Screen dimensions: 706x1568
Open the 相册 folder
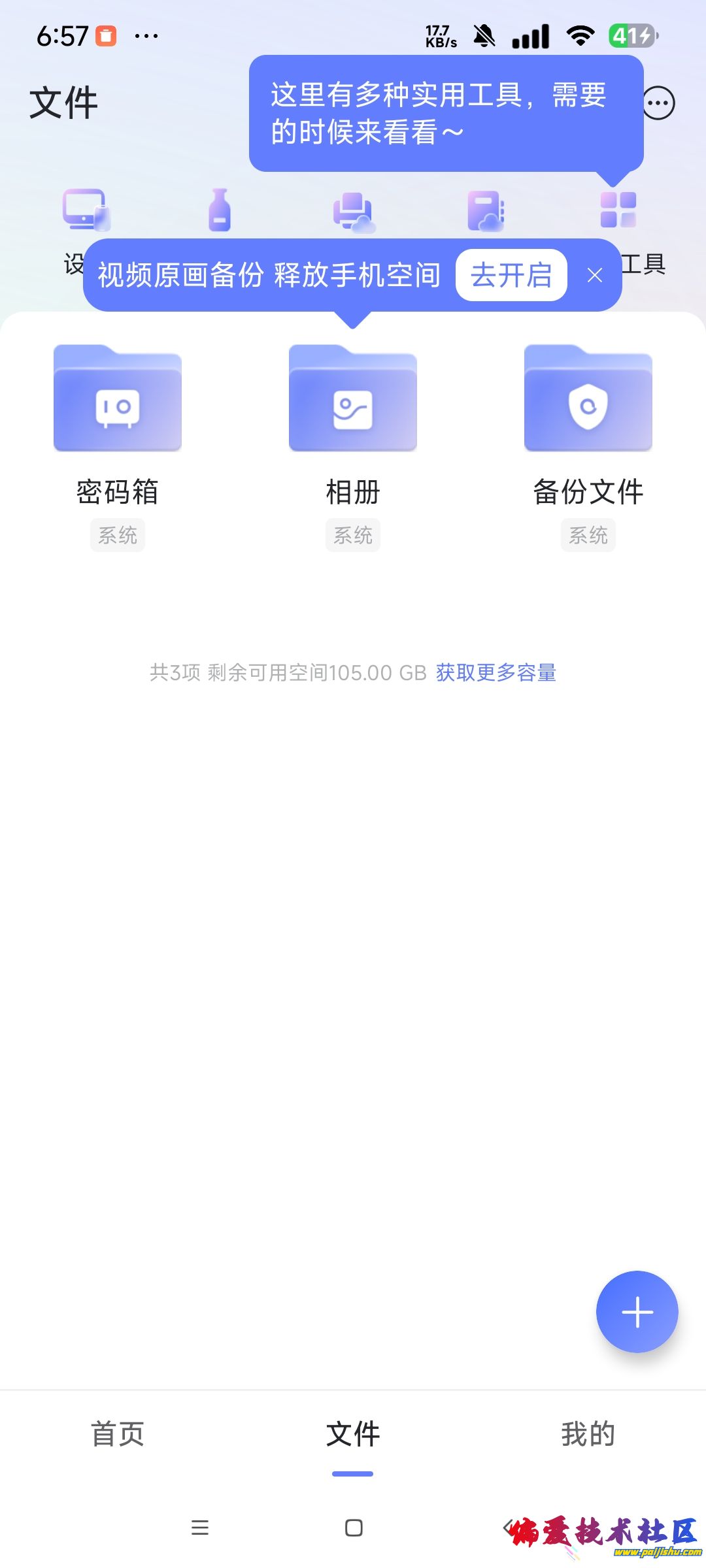[353, 399]
